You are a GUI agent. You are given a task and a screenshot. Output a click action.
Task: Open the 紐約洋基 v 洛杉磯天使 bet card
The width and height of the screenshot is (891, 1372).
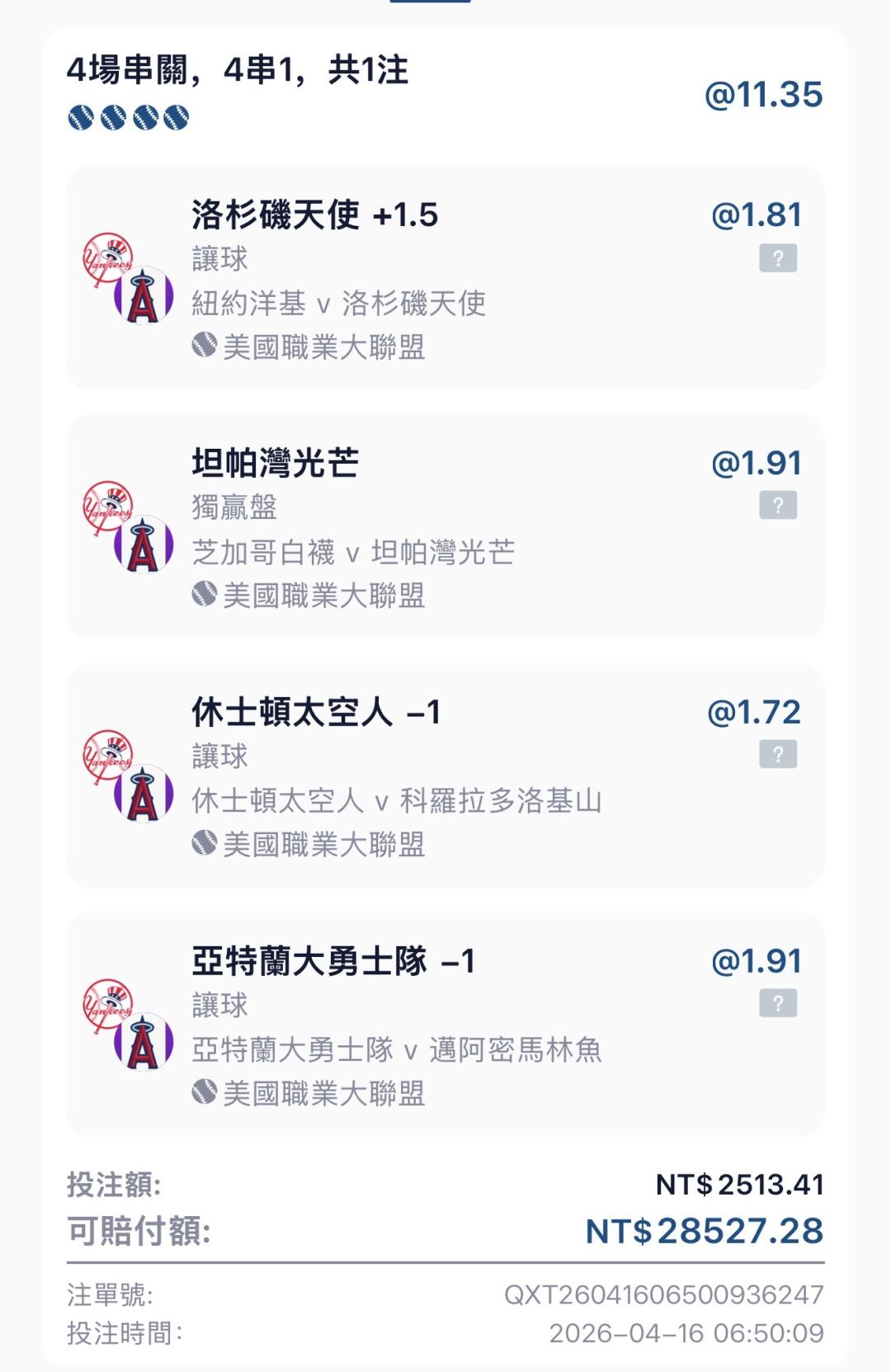(445, 278)
